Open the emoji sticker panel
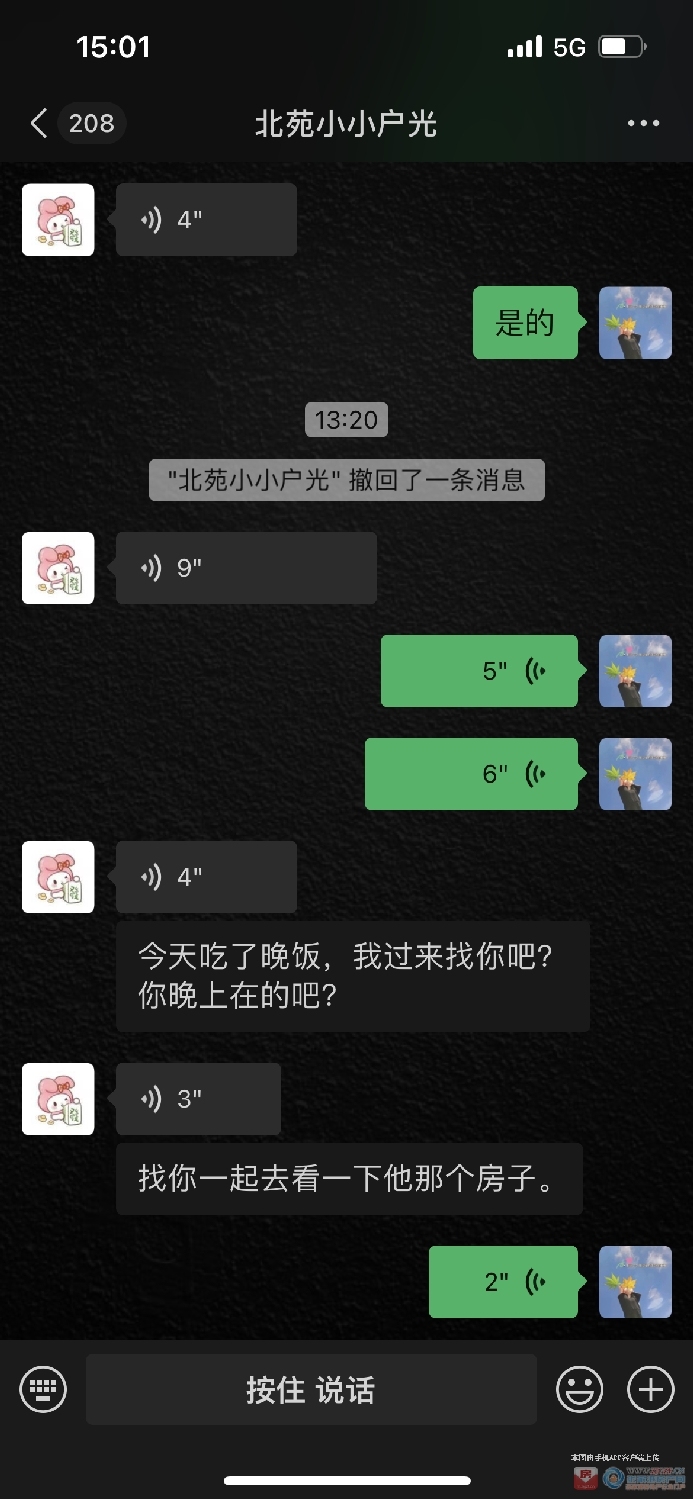The image size is (693, 1499). pyautogui.click(x=580, y=1389)
